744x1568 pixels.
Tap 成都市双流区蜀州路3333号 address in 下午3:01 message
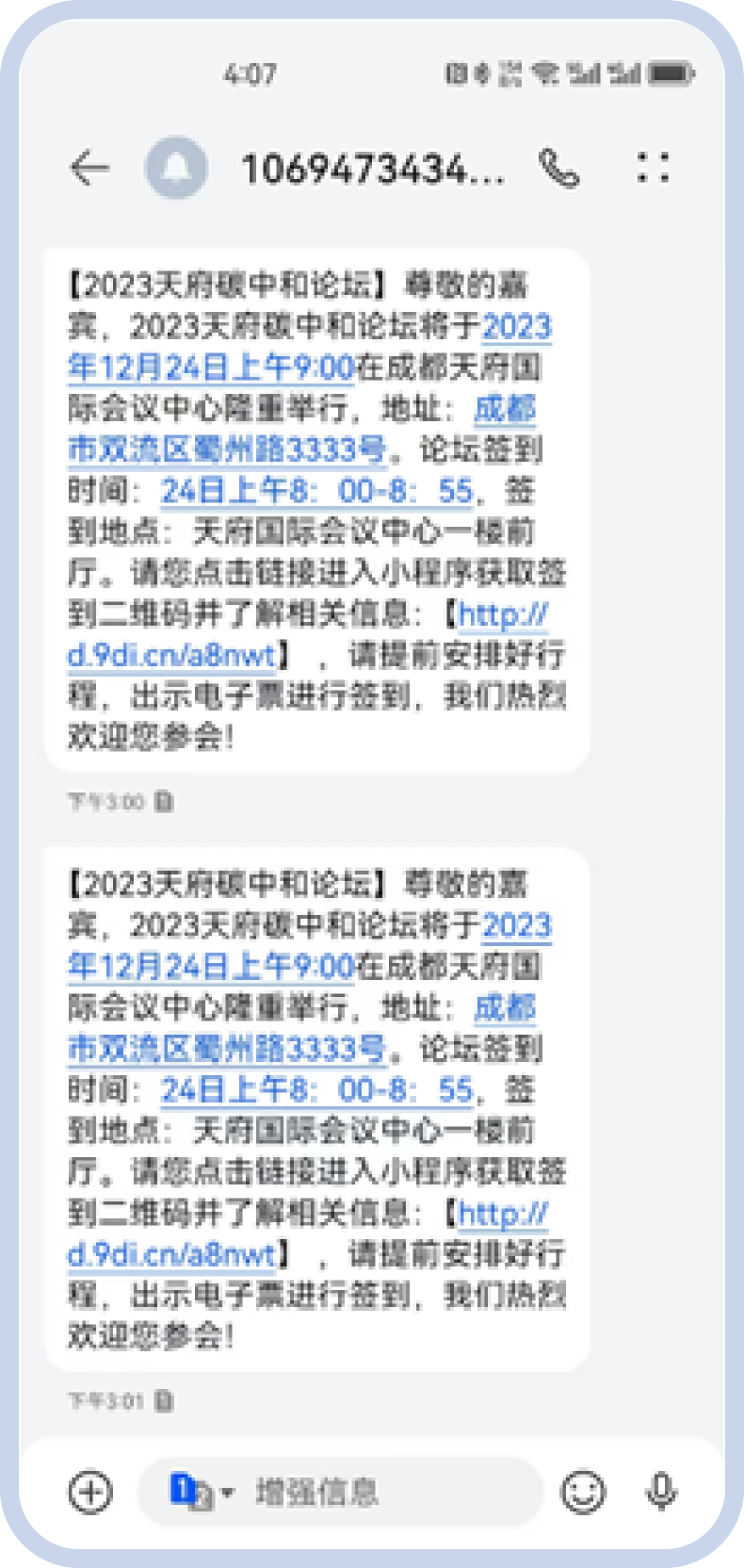pyautogui.click(x=226, y=1049)
